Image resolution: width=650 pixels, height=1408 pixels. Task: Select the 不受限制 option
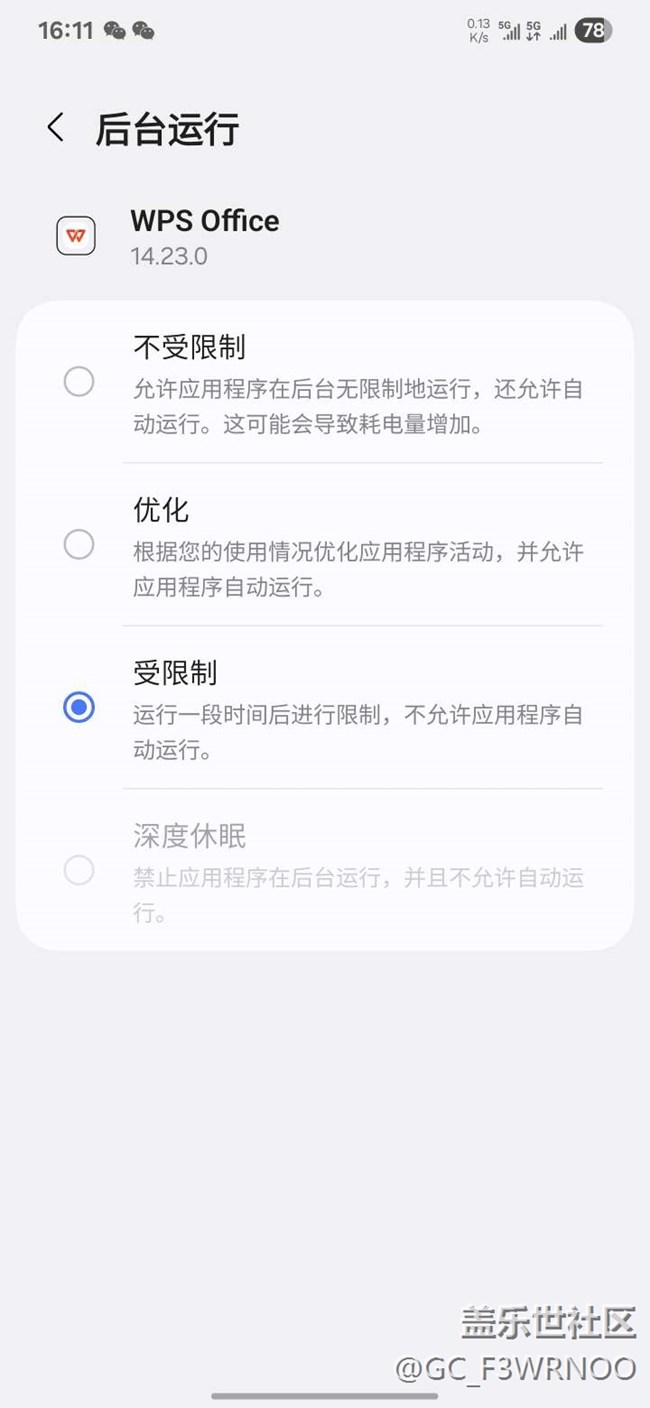tap(79, 381)
